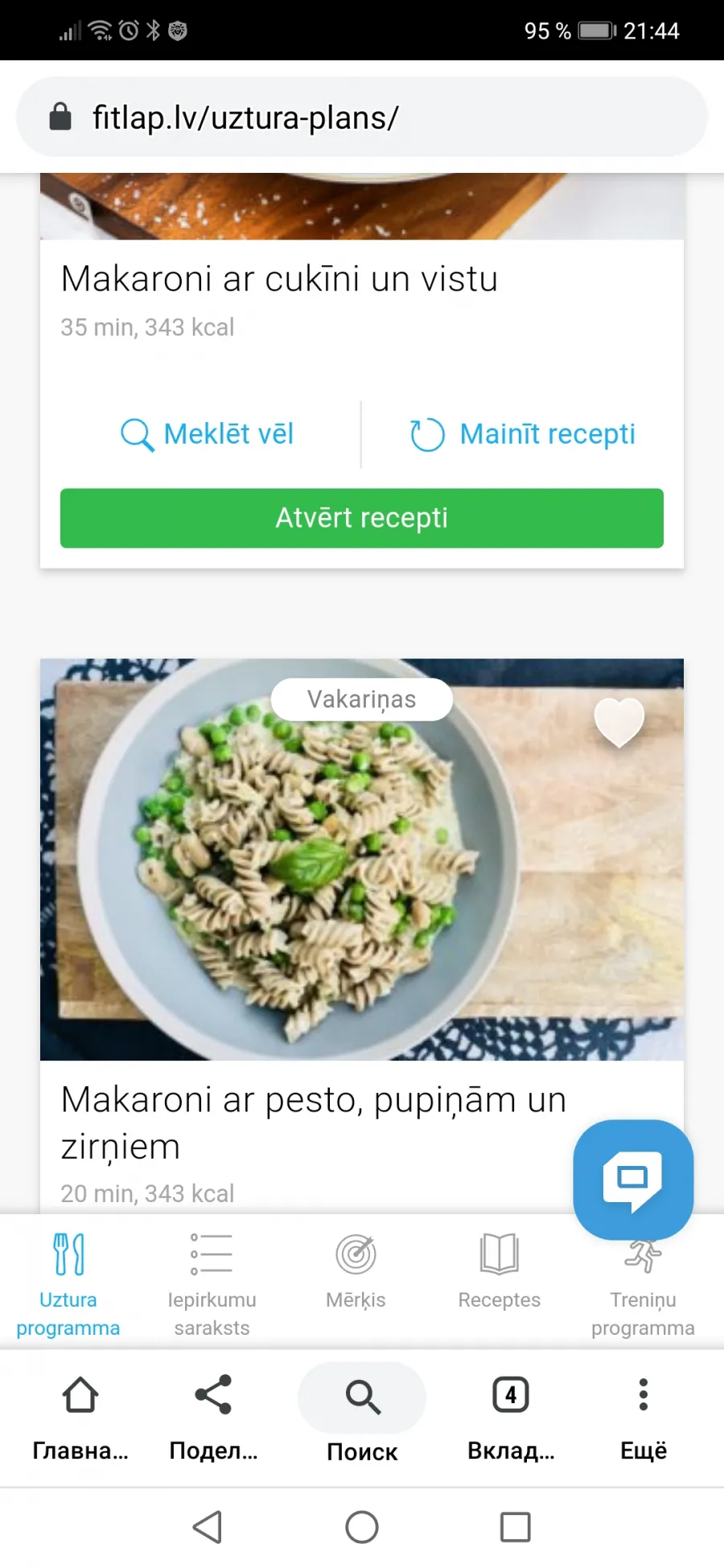Go to the Mērķis tab
Screen dimensions: 724x1568
[356, 1270]
